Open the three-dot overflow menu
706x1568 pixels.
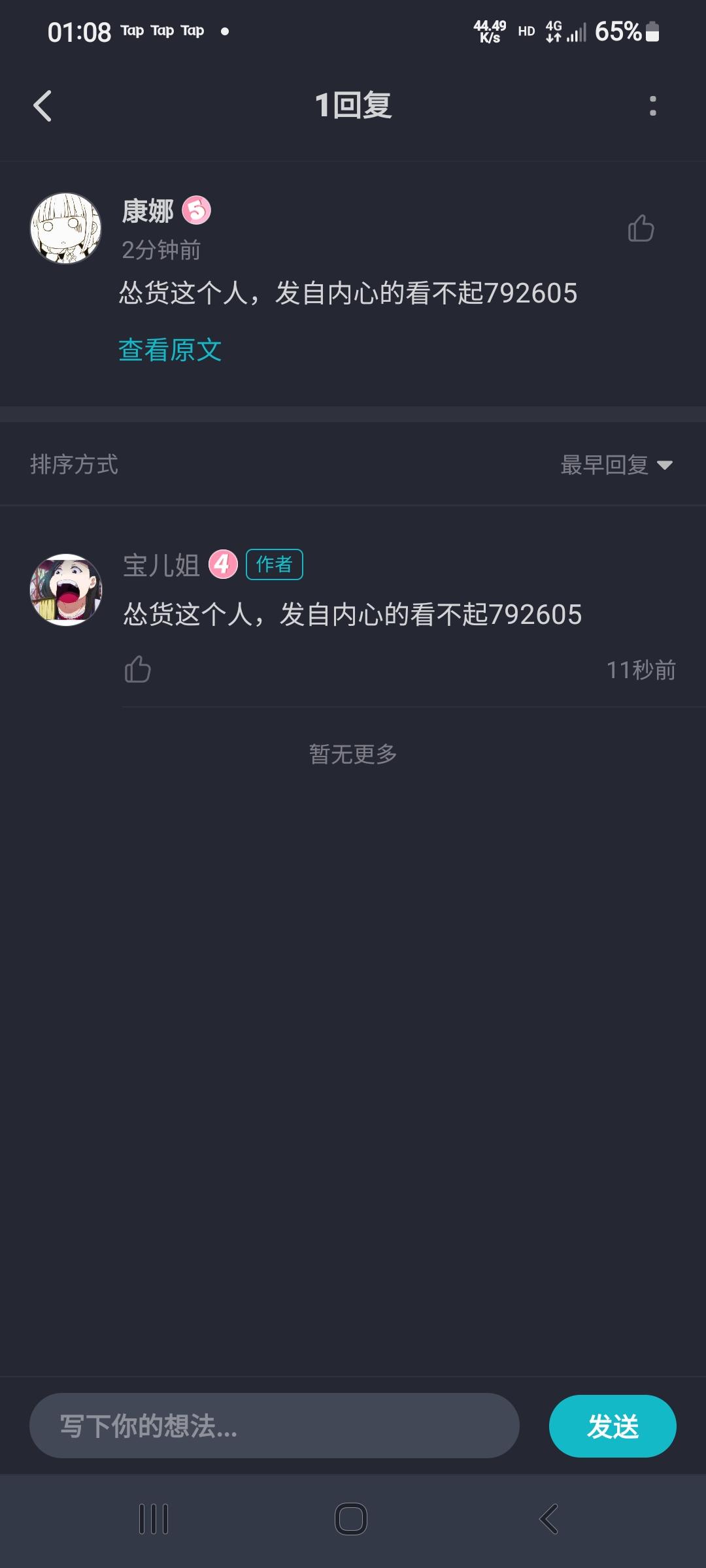click(x=652, y=106)
